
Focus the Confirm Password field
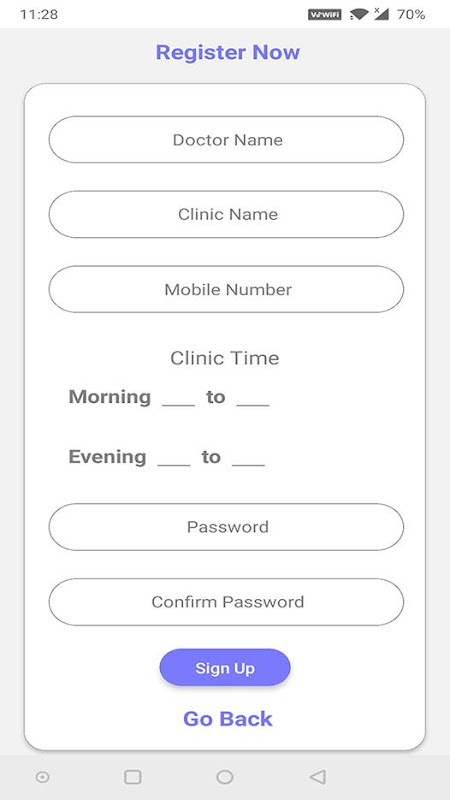pyautogui.click(x=226, y=602)
